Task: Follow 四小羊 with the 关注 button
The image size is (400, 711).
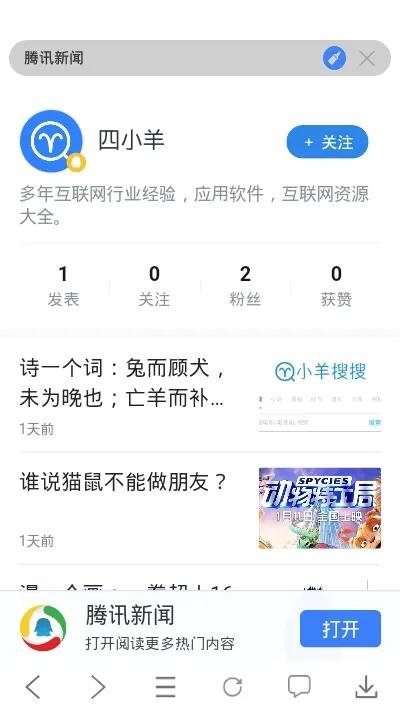Action: (x=327, y=142)
